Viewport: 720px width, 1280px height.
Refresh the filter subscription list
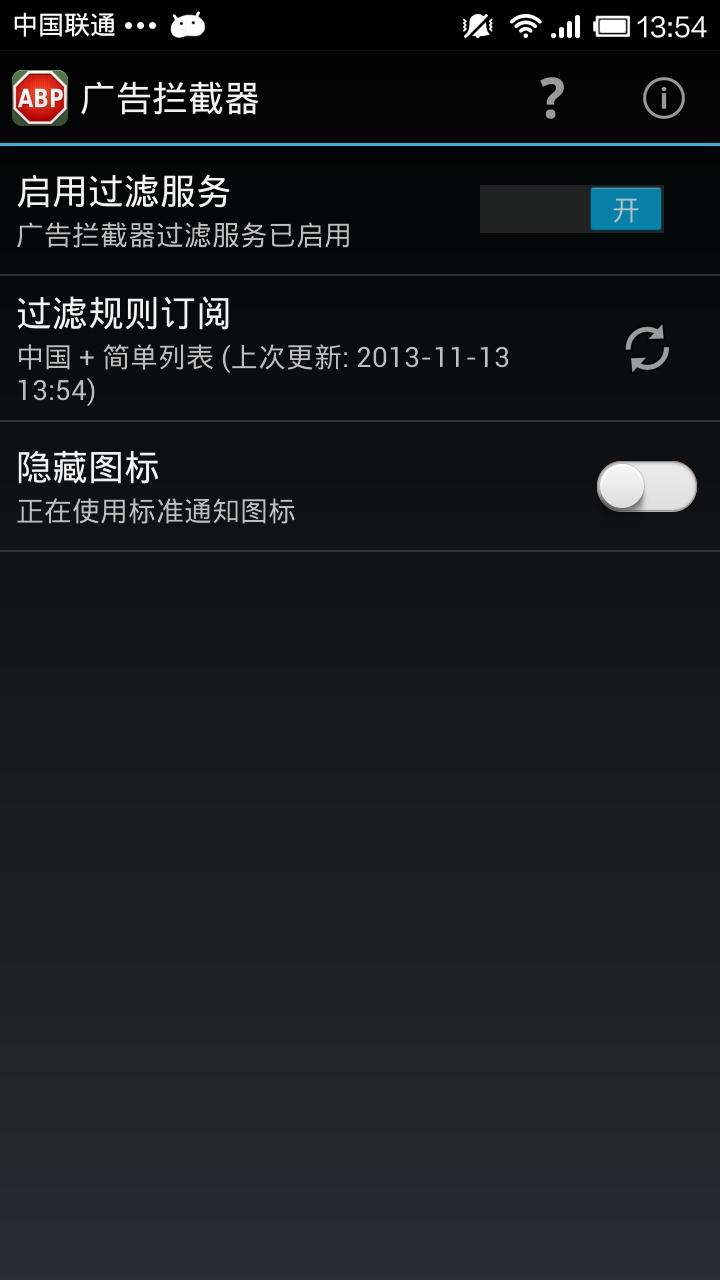tap(647, 349)
